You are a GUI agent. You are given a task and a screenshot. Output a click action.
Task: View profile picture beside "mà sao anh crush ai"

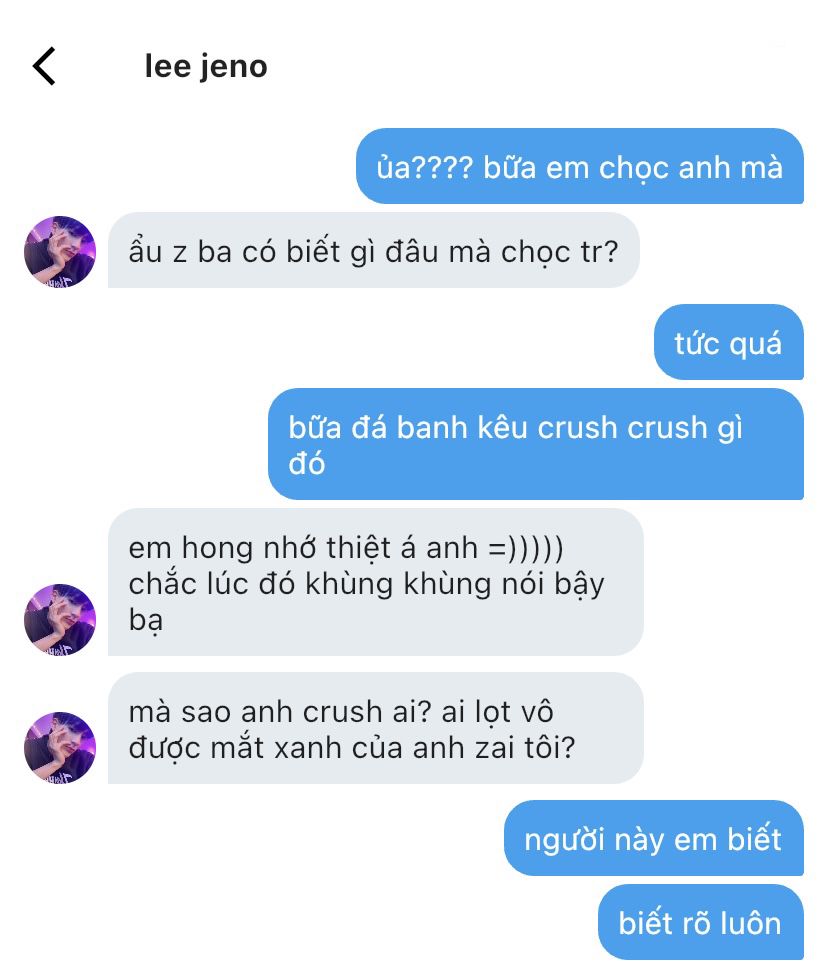click(60, 747)
